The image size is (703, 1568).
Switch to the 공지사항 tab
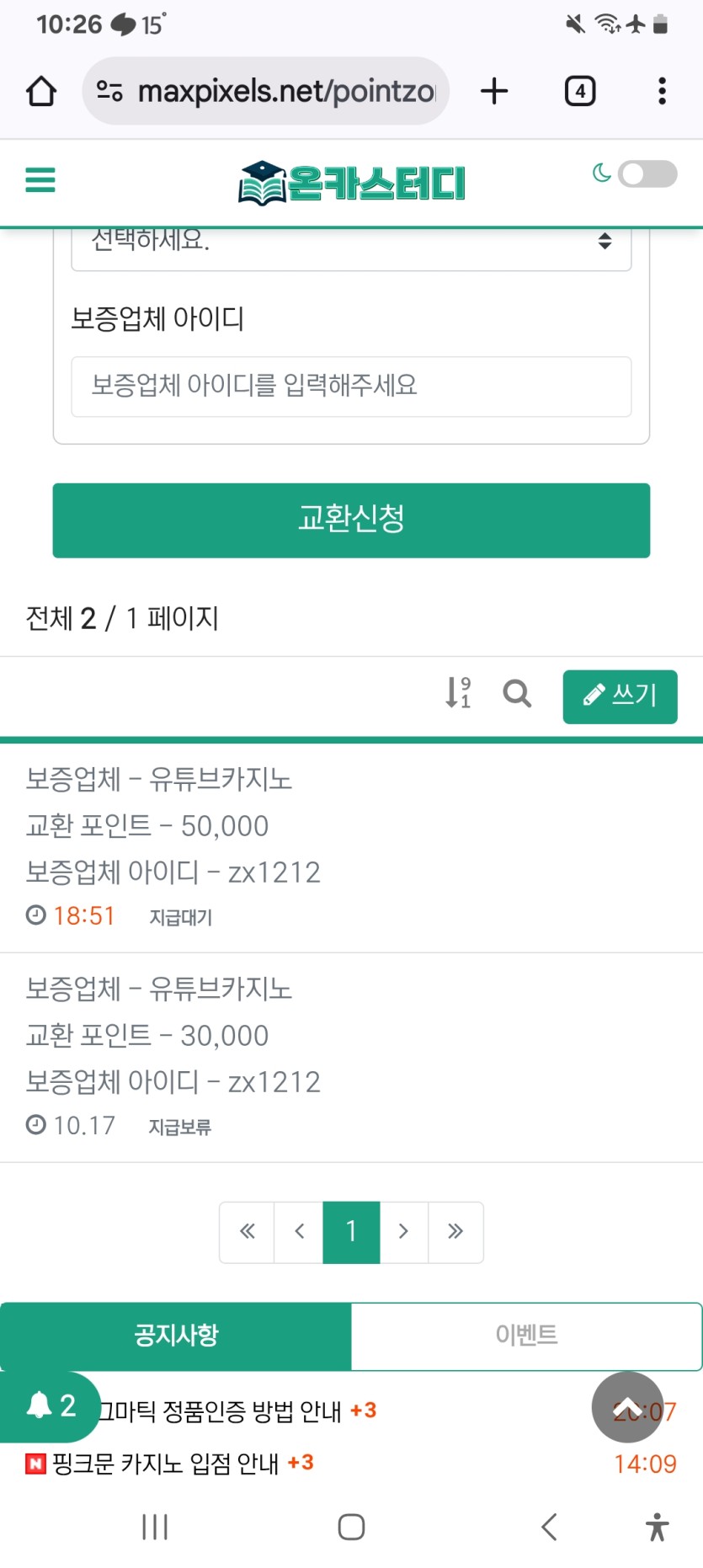pos(175,1336)
